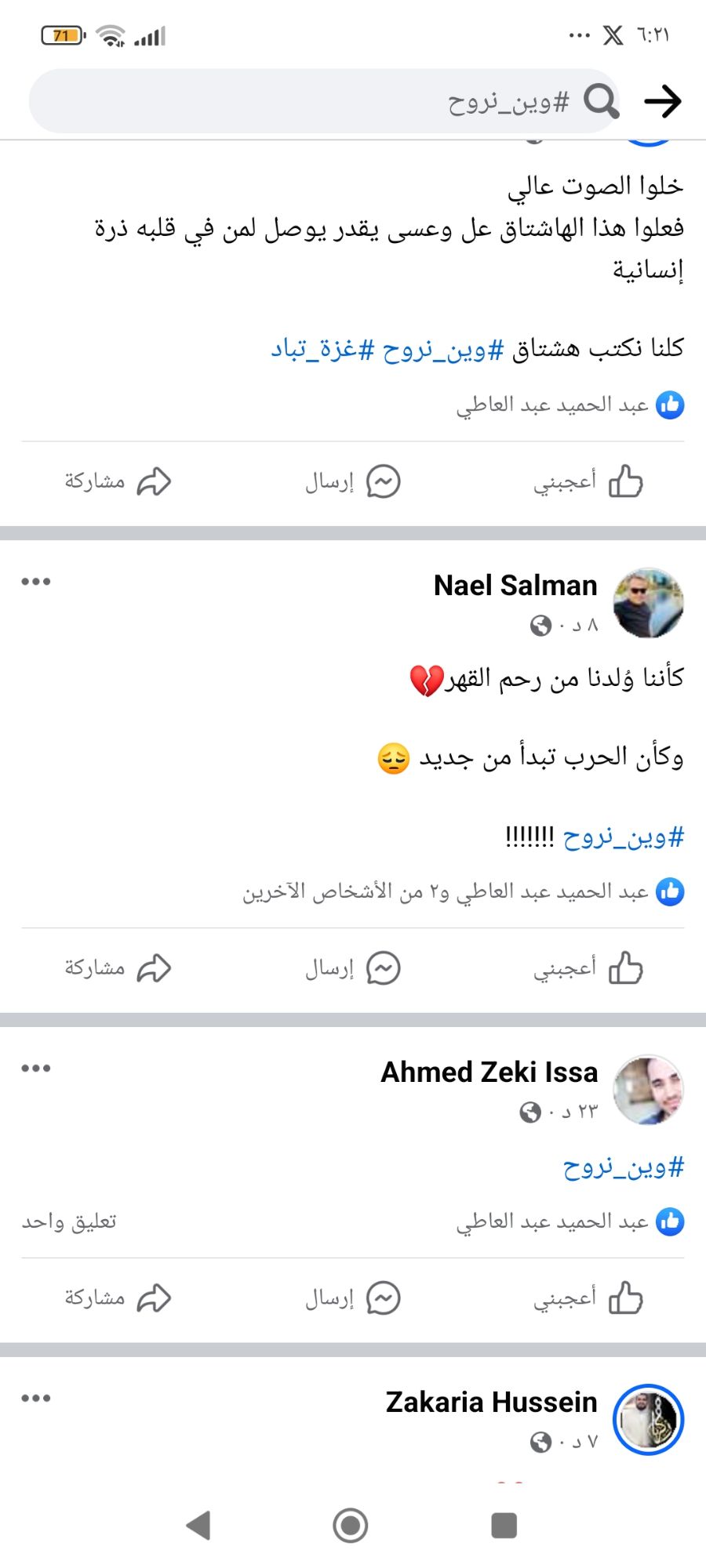Open the #غزة_تباد hashtag link
This screenshot has width=706, height=1568.
[x=322, y=349]
